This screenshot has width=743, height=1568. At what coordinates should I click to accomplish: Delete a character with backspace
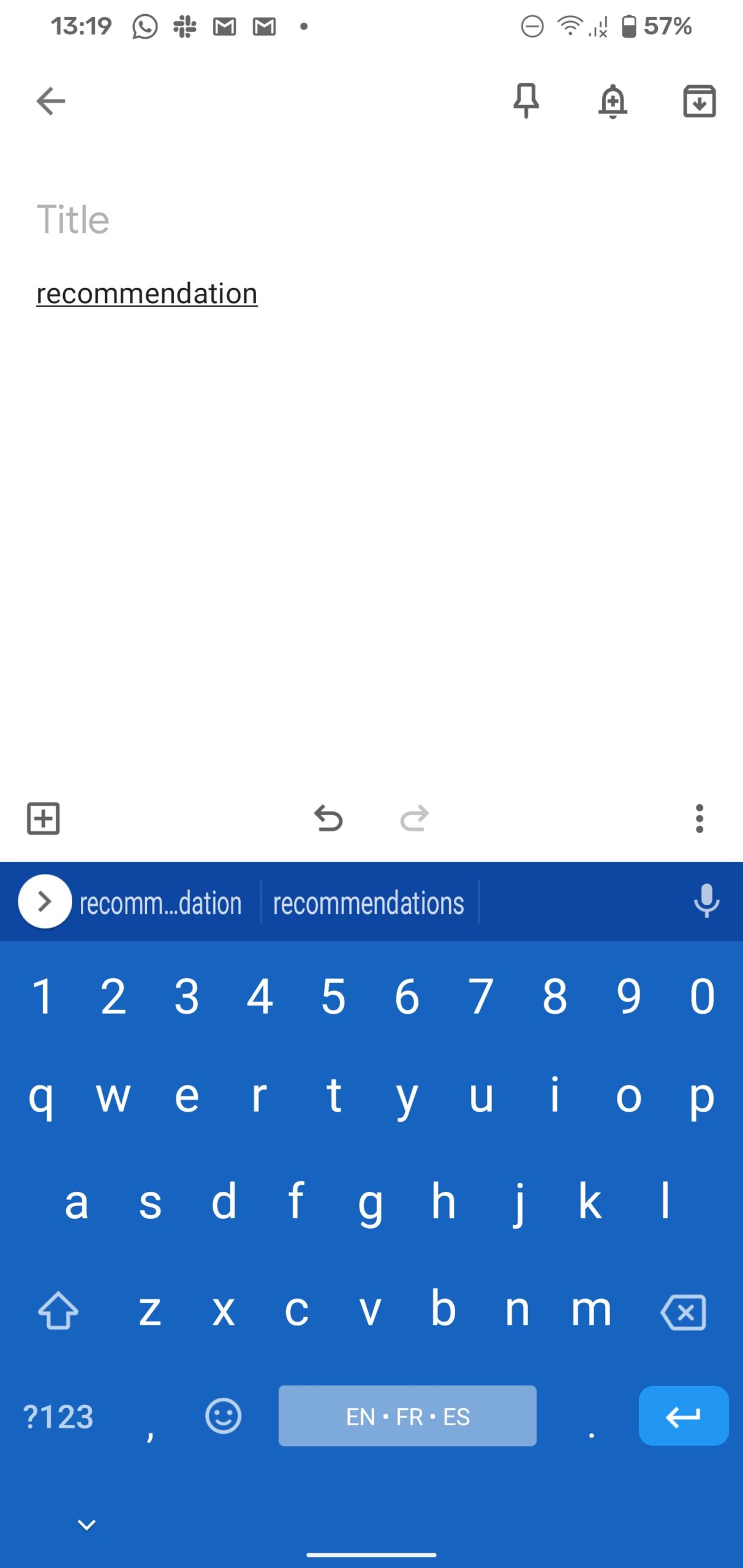(x=684, y=1312)
